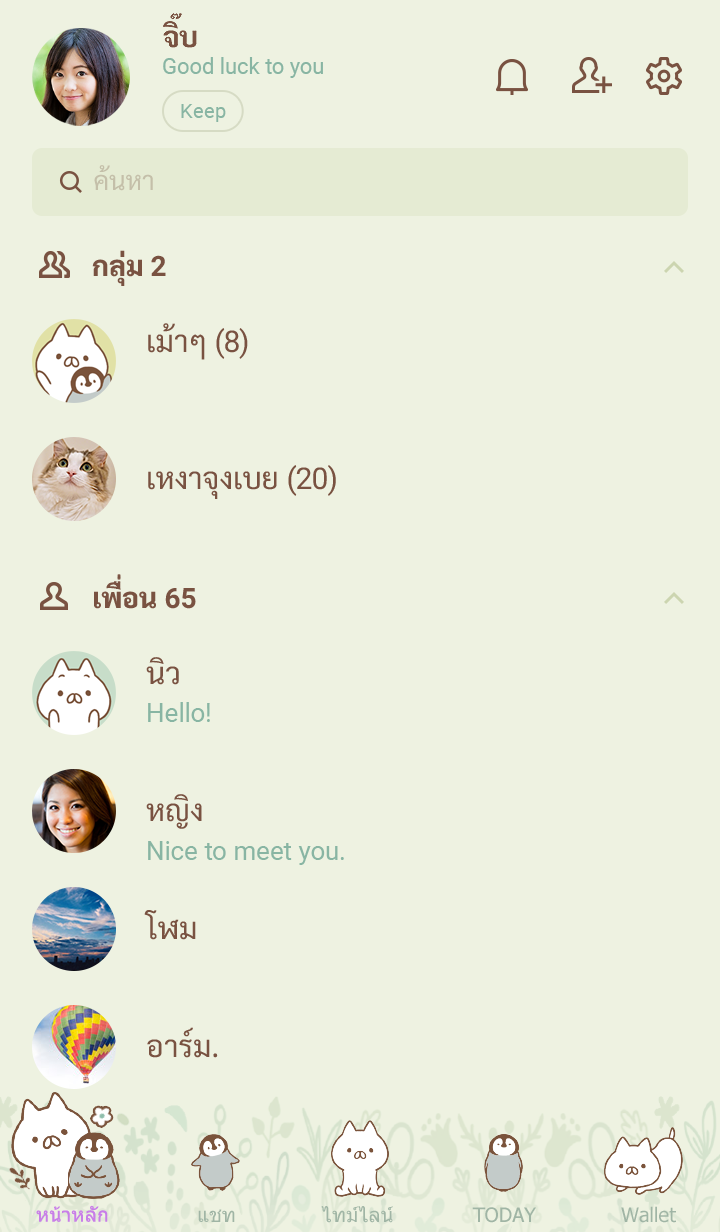The height and width of the screenshot is (1232, 720).
Task: Collapse the กลุ่ม 2 section
Action: click(x=674, y=267)
